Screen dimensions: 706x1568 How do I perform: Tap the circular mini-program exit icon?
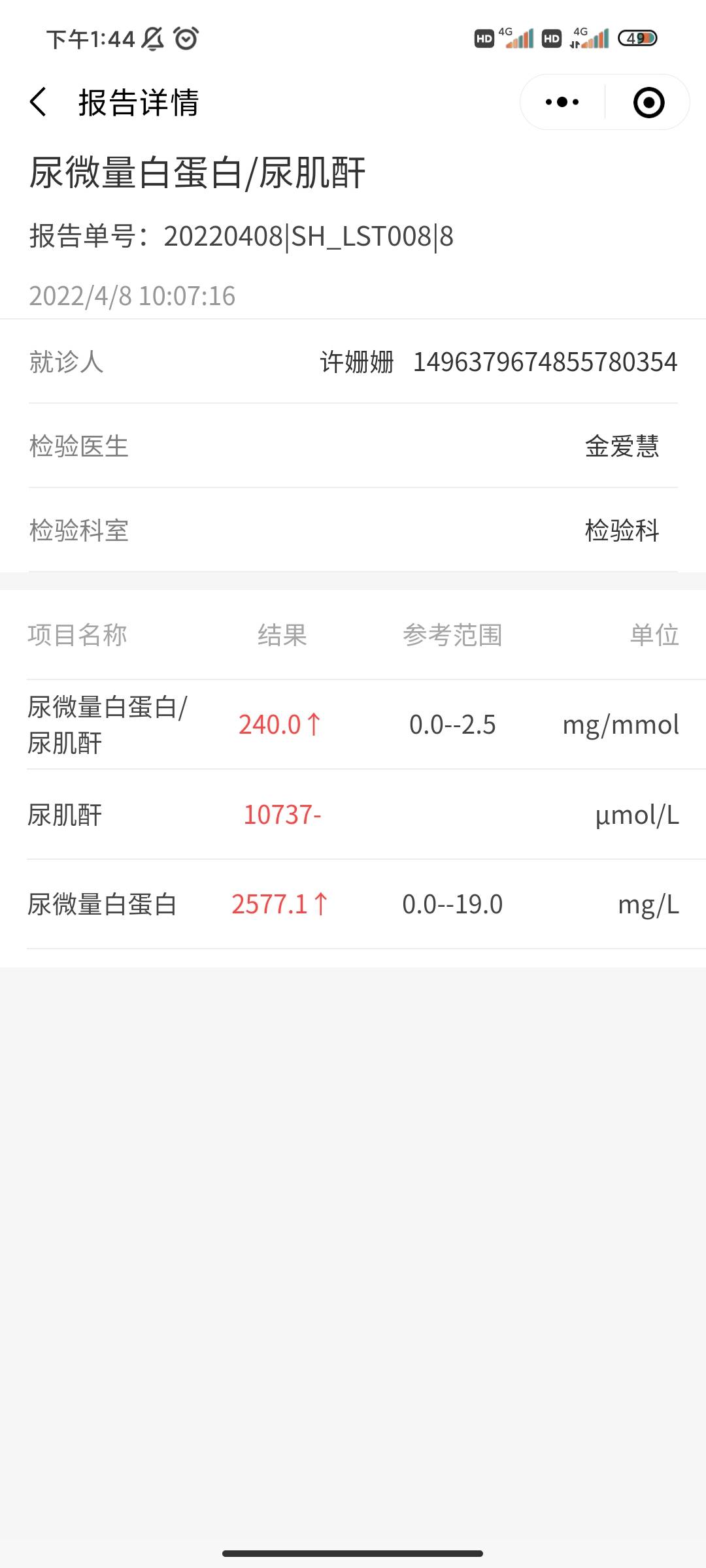pyautogui.click(x=648, y=102)
